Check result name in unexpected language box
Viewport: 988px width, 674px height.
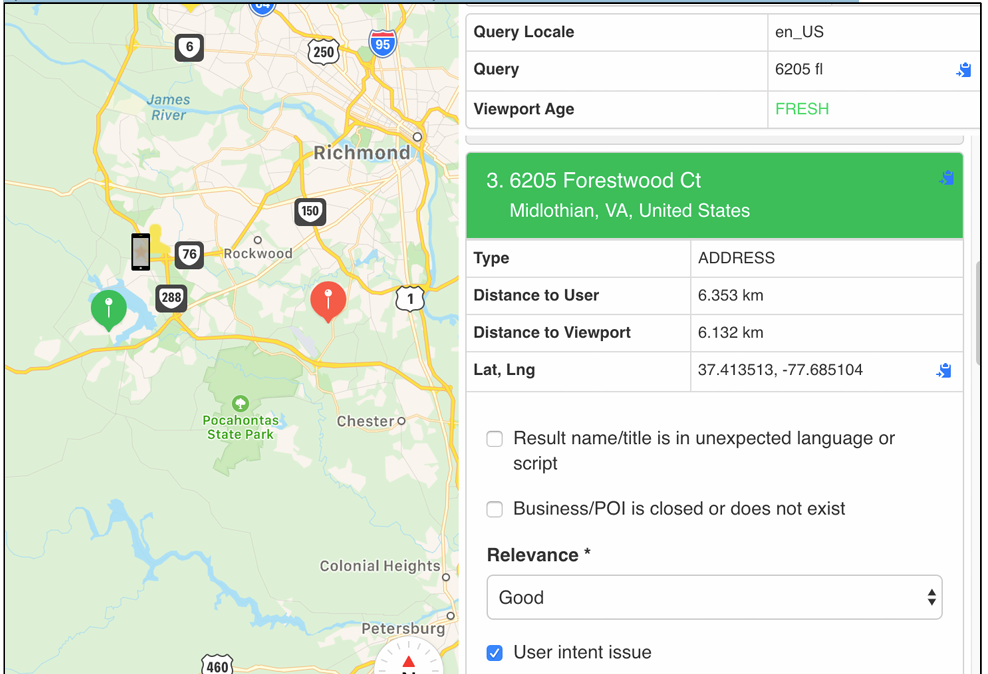(x=495, y=439)
